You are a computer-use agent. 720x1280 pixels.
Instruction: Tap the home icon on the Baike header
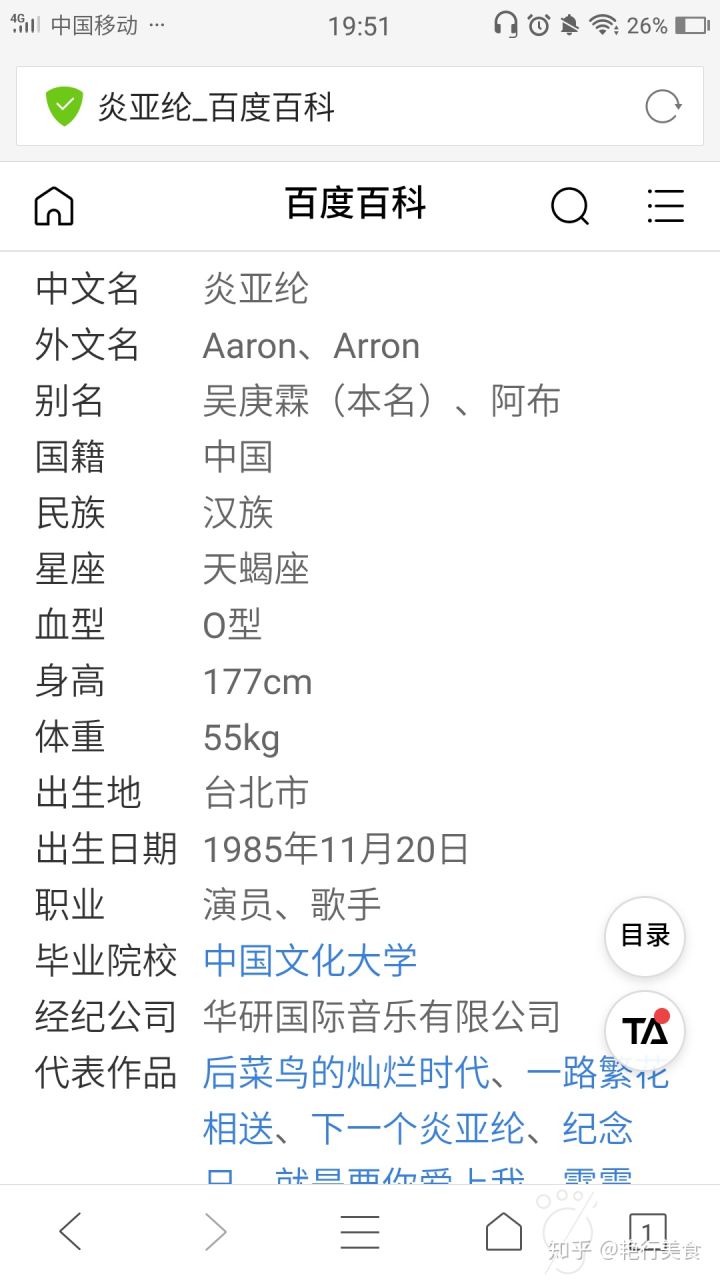[x=53, y=206]
